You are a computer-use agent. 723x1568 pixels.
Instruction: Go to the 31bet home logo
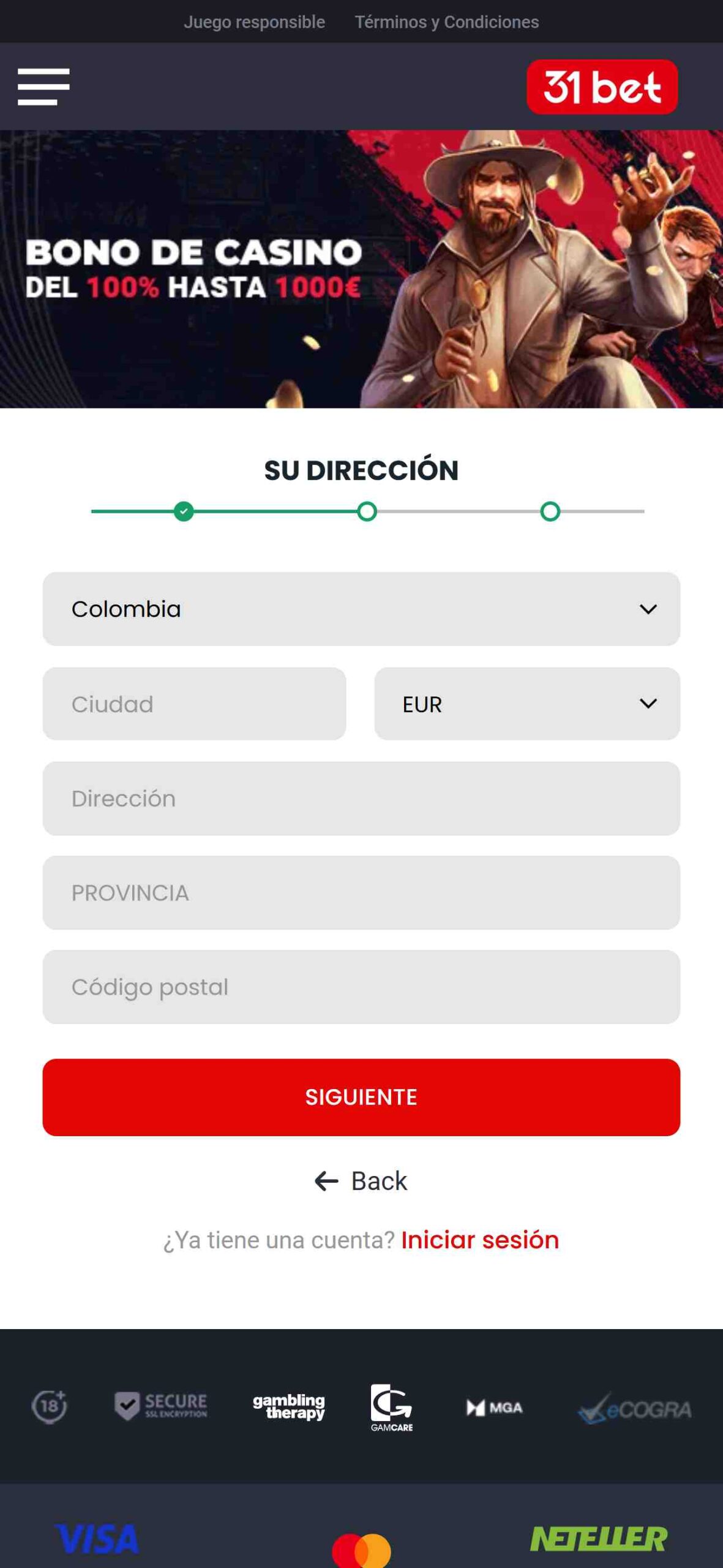click(x=602, y=87)
